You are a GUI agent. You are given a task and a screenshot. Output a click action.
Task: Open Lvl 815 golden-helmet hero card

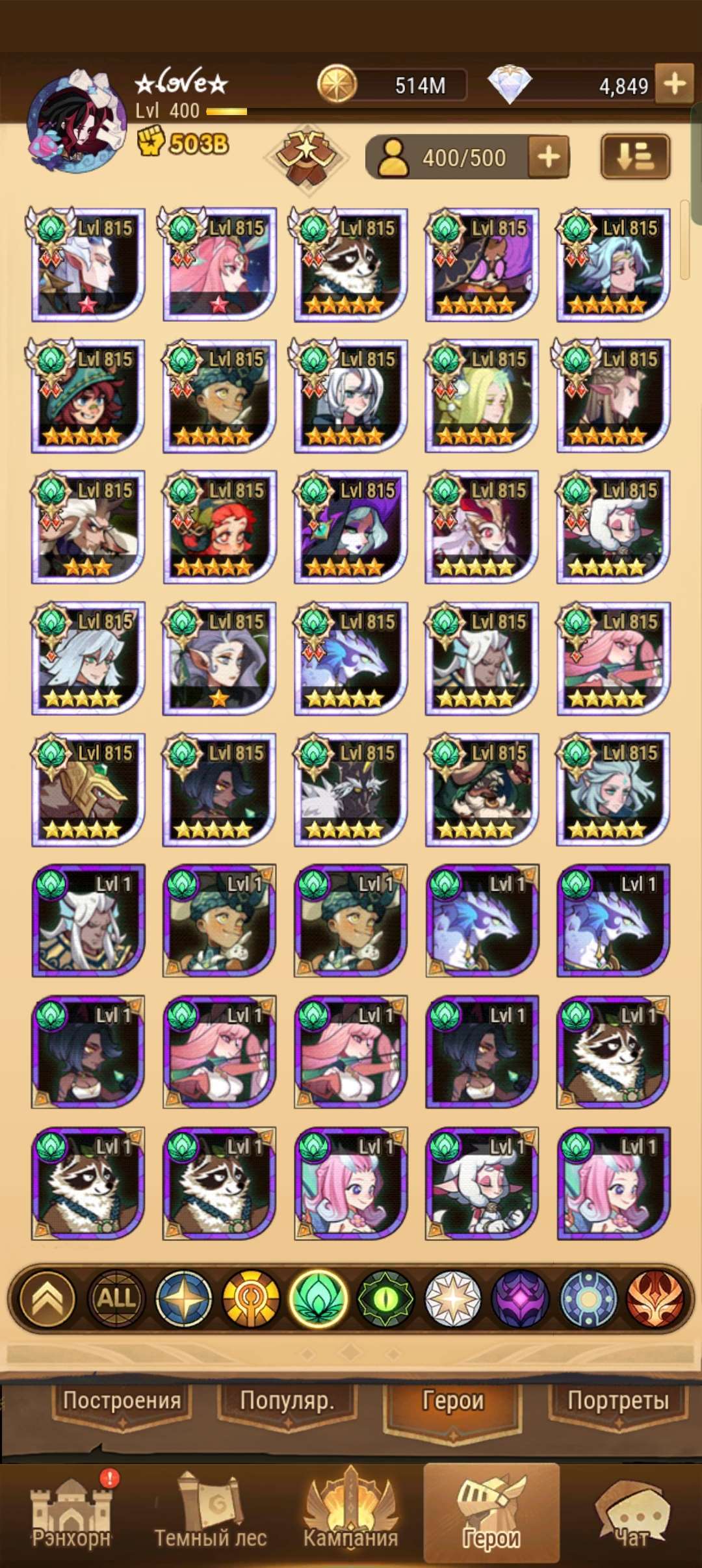click(88, 790)
